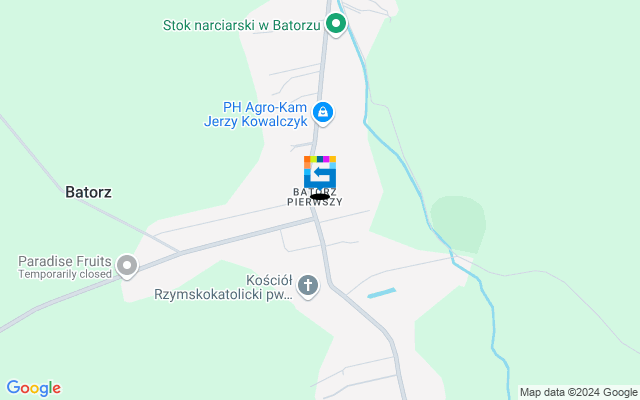Select the PH Agro-Kam Jerzy Kowalczyk pin

point(322,112)
